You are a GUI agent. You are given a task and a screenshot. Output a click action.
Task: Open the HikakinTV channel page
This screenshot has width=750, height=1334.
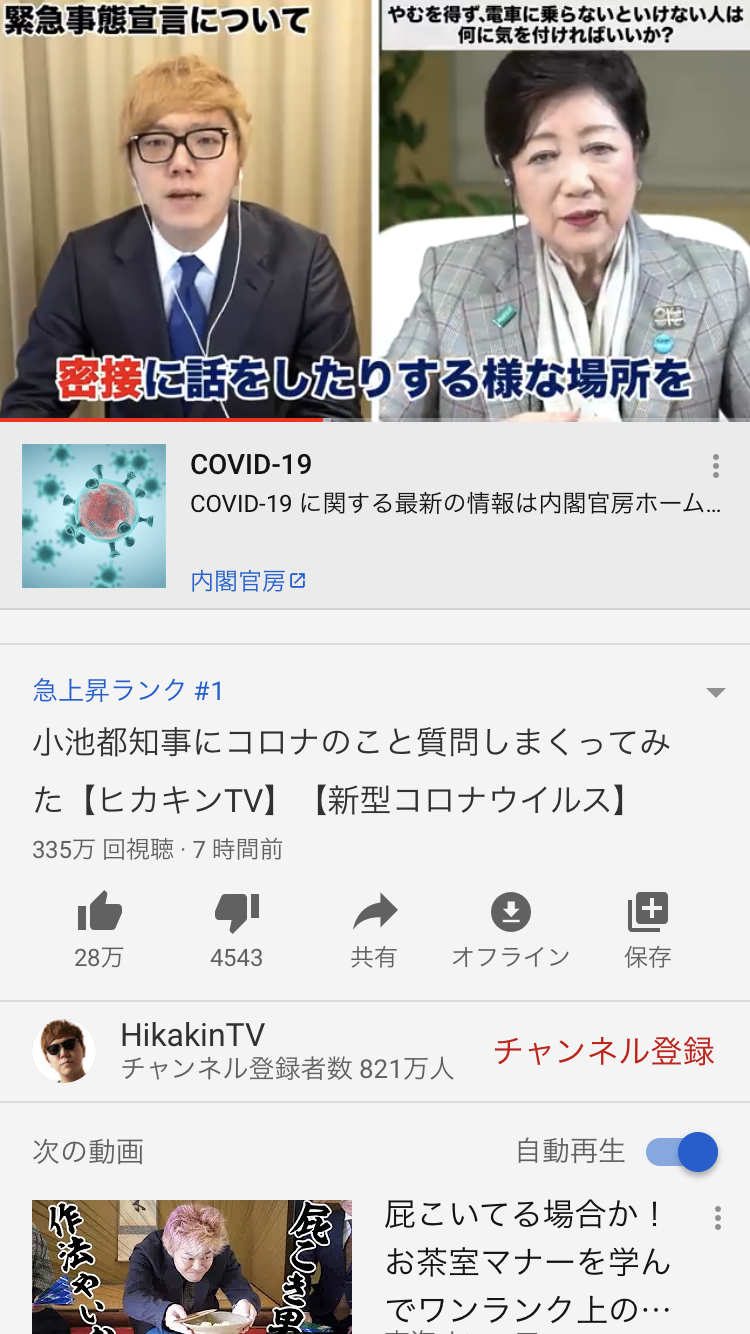tap(243, 1051)
